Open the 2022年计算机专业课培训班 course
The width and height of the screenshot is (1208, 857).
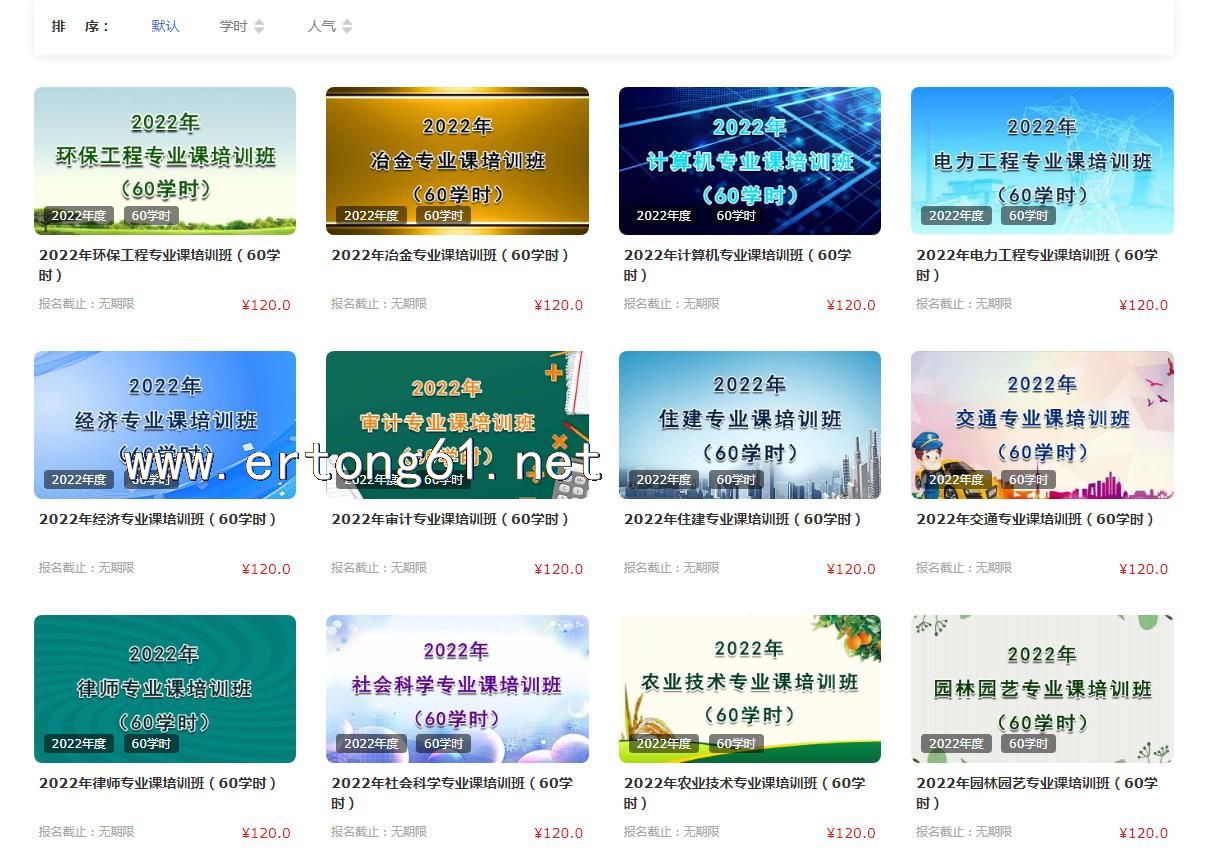(x=749, y=160)
